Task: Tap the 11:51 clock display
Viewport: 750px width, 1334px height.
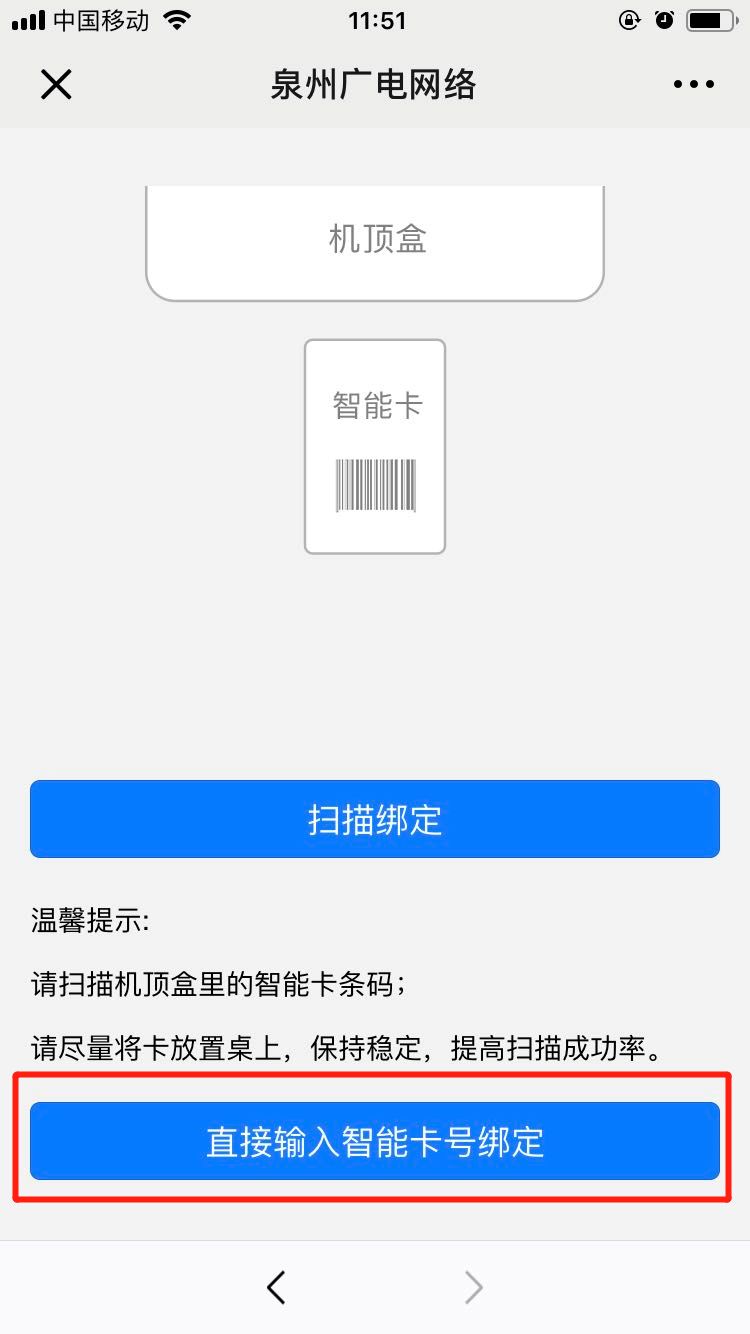Action: 377,20
